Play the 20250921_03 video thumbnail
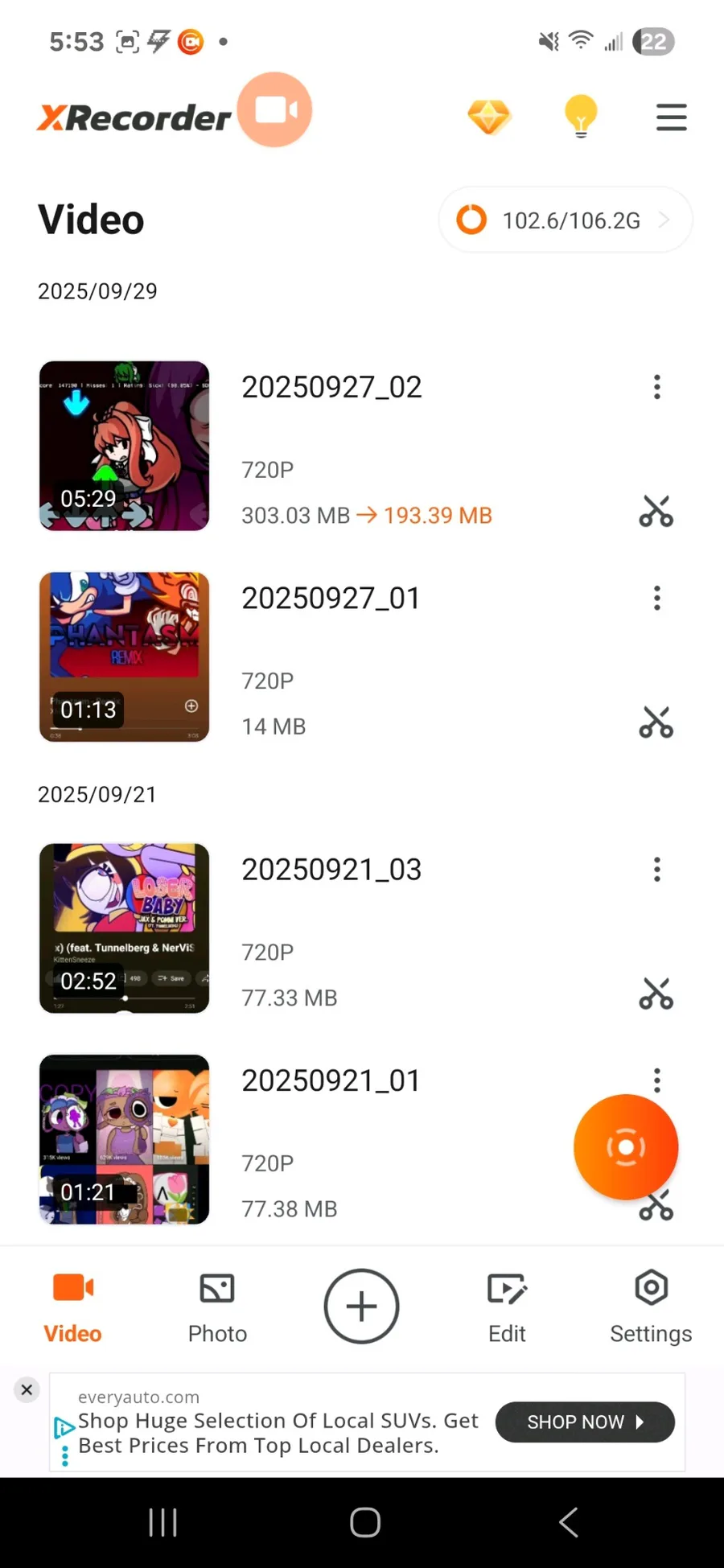 click(x=125, y=928)
